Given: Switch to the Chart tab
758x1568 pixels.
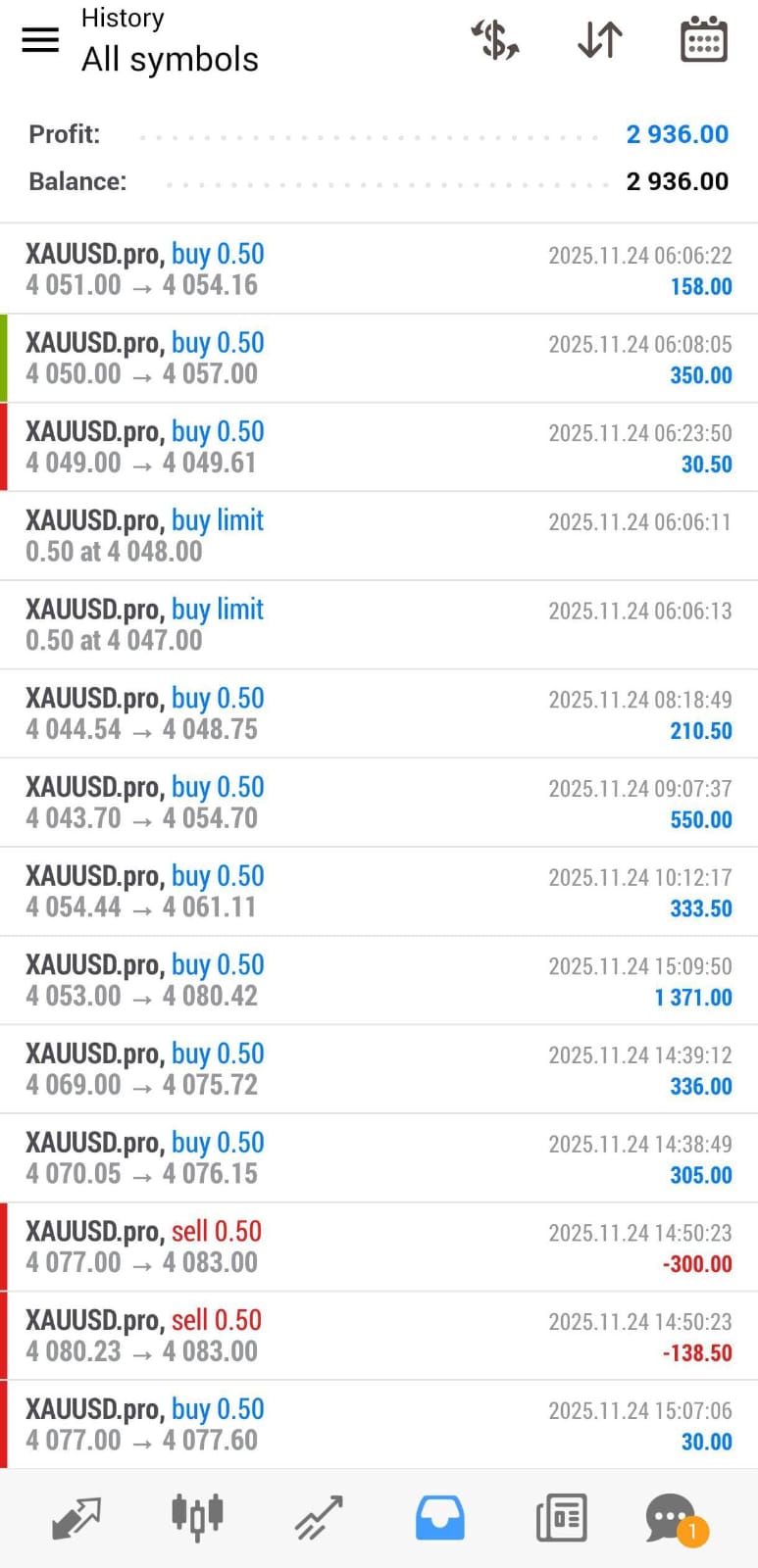Looking at the screenshot, I should pos(197,1518).
